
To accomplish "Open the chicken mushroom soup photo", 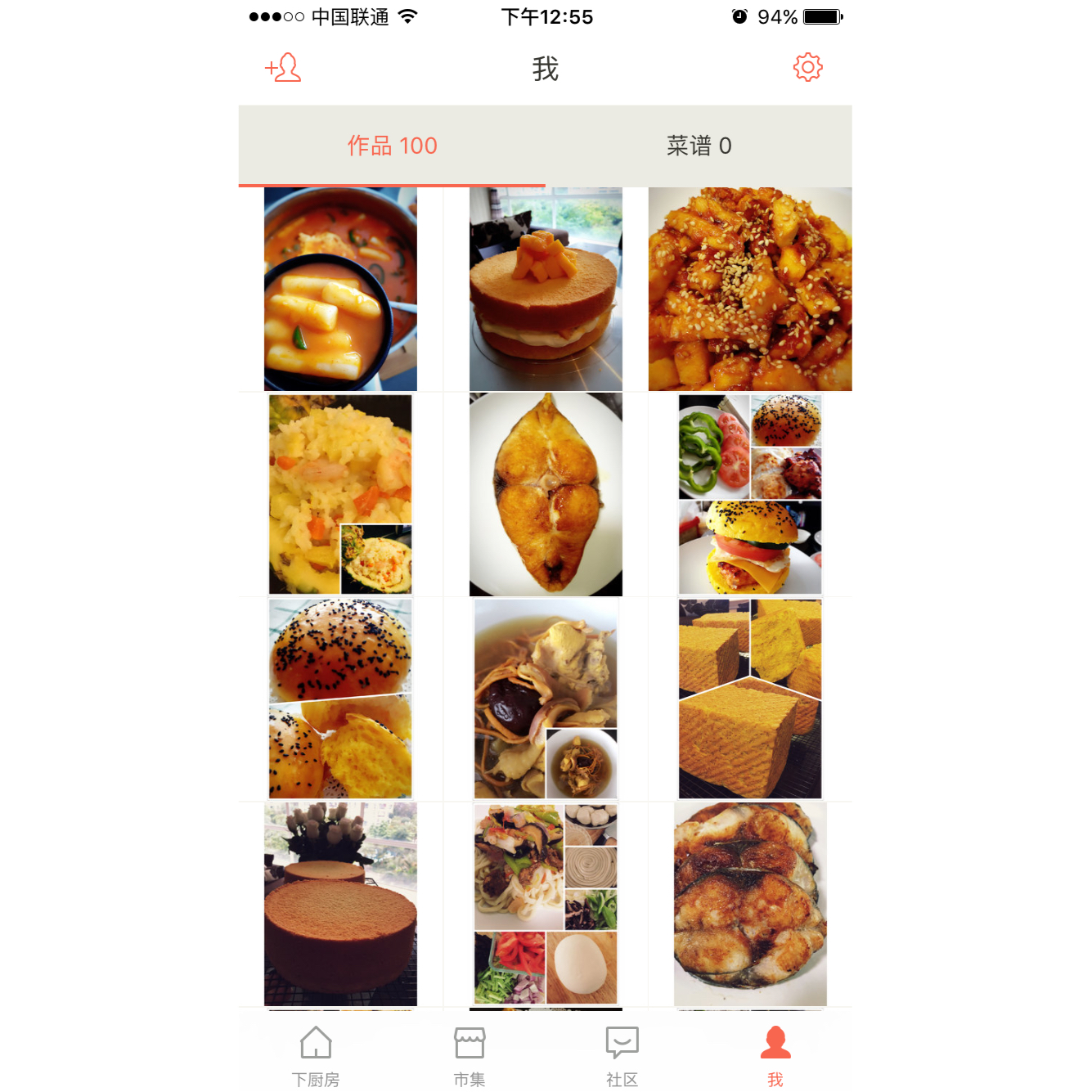I will click(546, 699).
